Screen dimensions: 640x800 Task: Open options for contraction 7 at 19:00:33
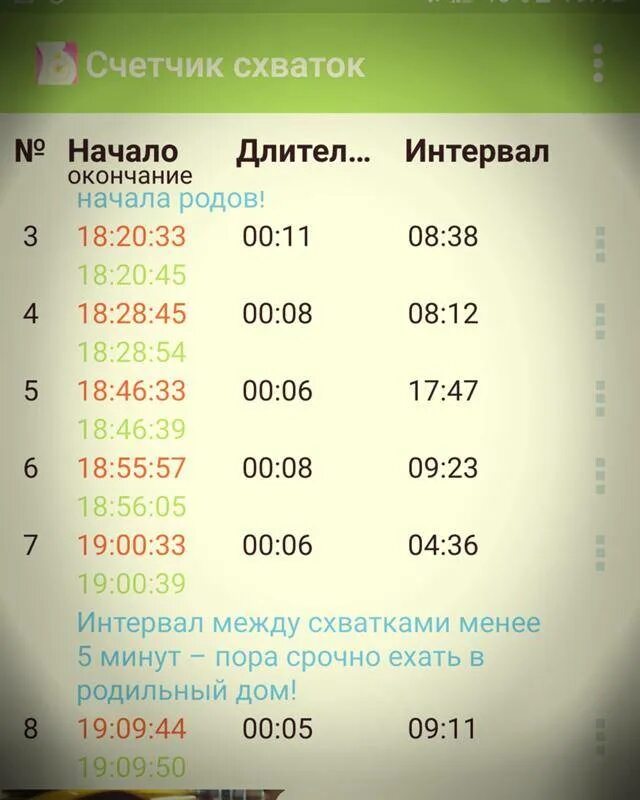coord(600,553)
